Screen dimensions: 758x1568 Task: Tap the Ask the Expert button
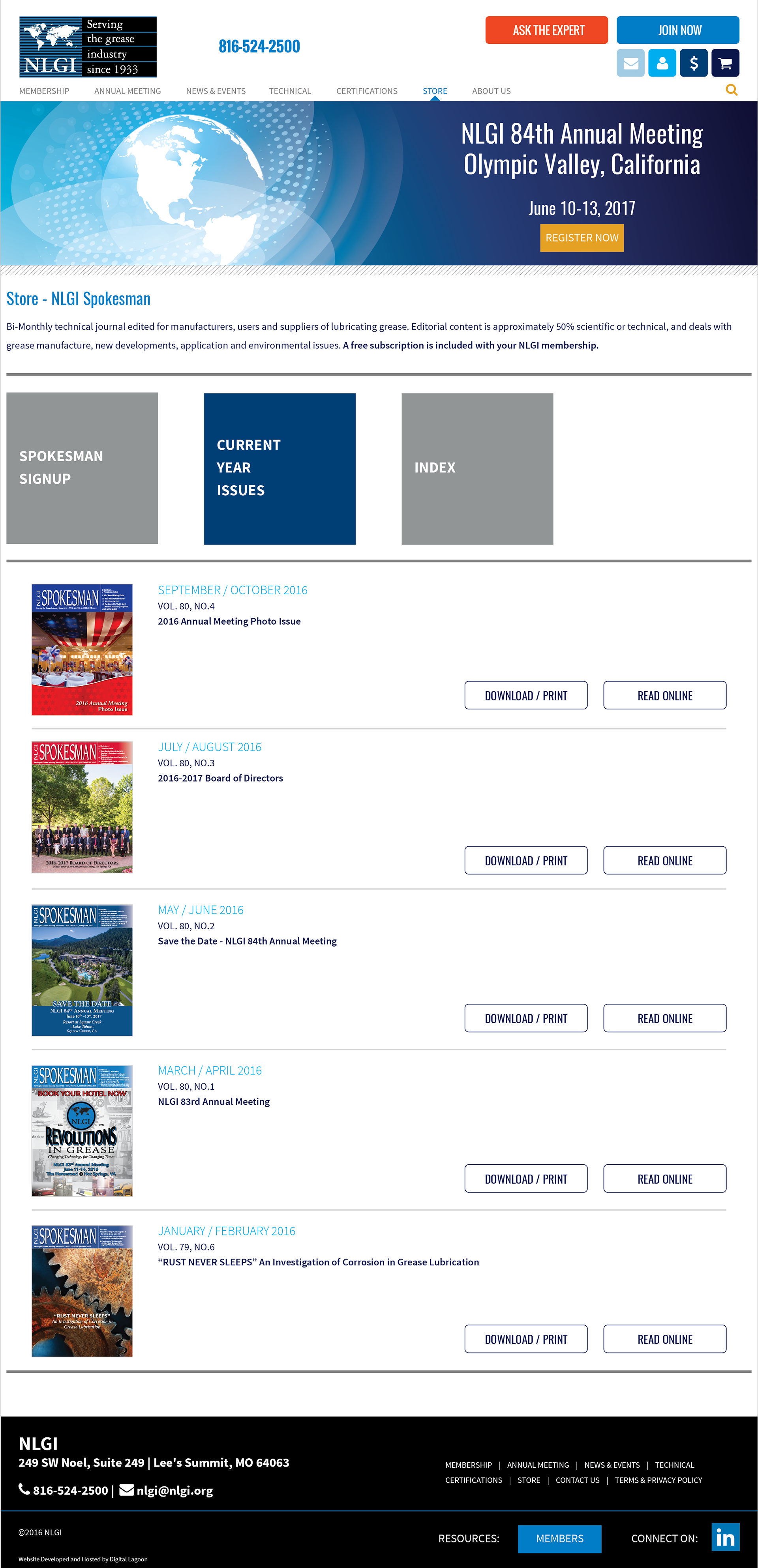click(546, 30)
